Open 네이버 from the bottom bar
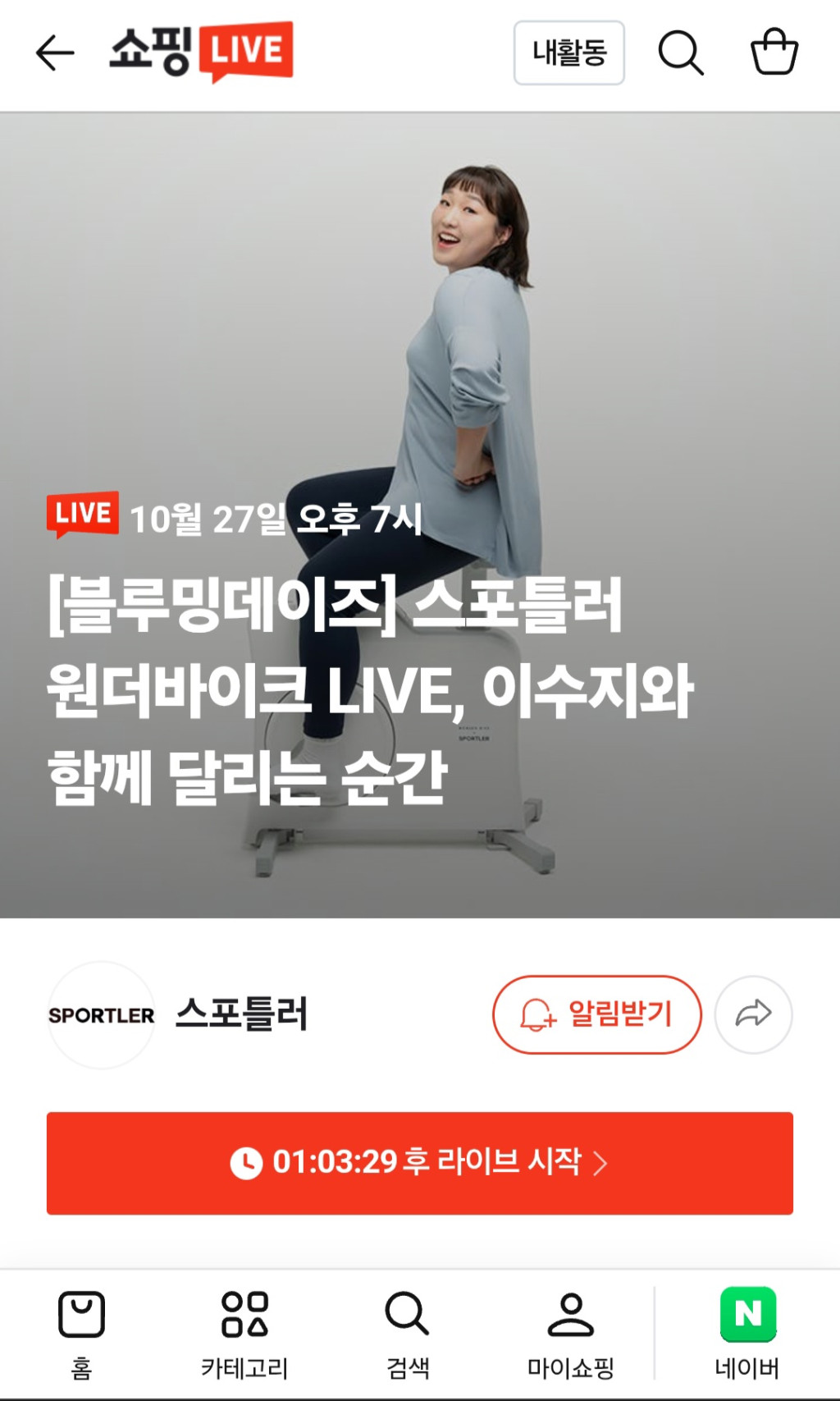This screenshot has width=840, height=1401. 746,1335
